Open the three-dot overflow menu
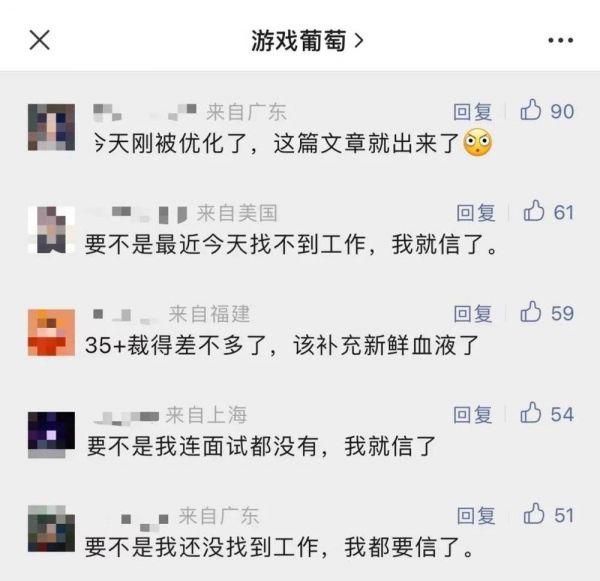Image resolution: width=600 pixels, height=581 pixels. coord(560,41)
